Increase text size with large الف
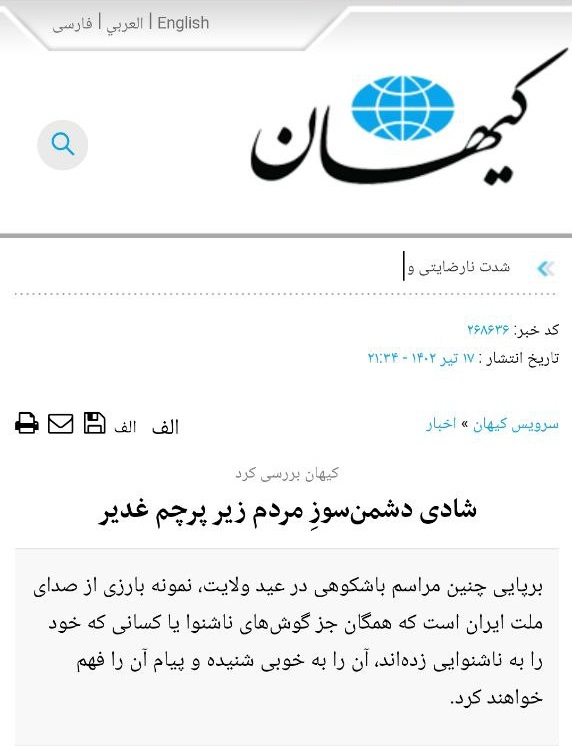 (x=165, y=427)
